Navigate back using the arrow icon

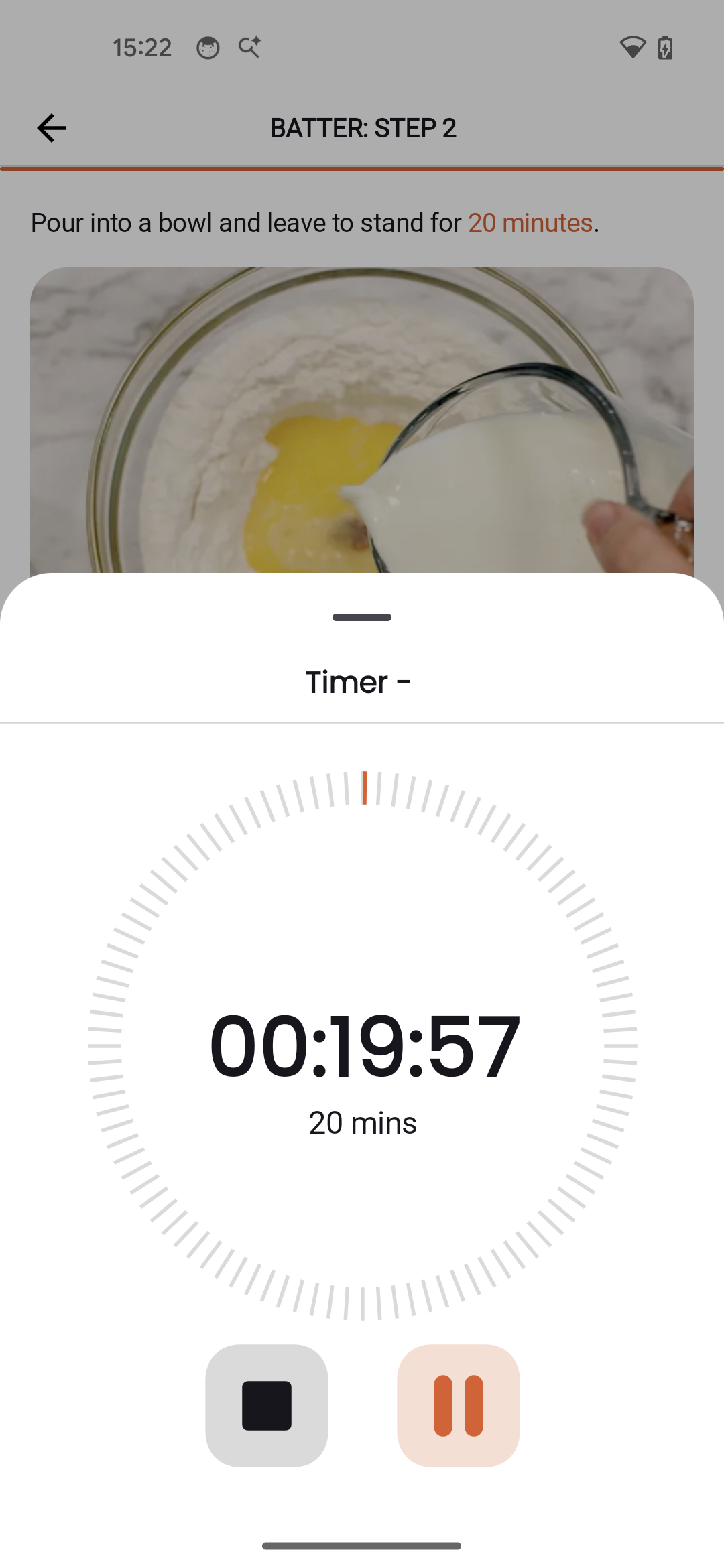click(x=51, y=127)
